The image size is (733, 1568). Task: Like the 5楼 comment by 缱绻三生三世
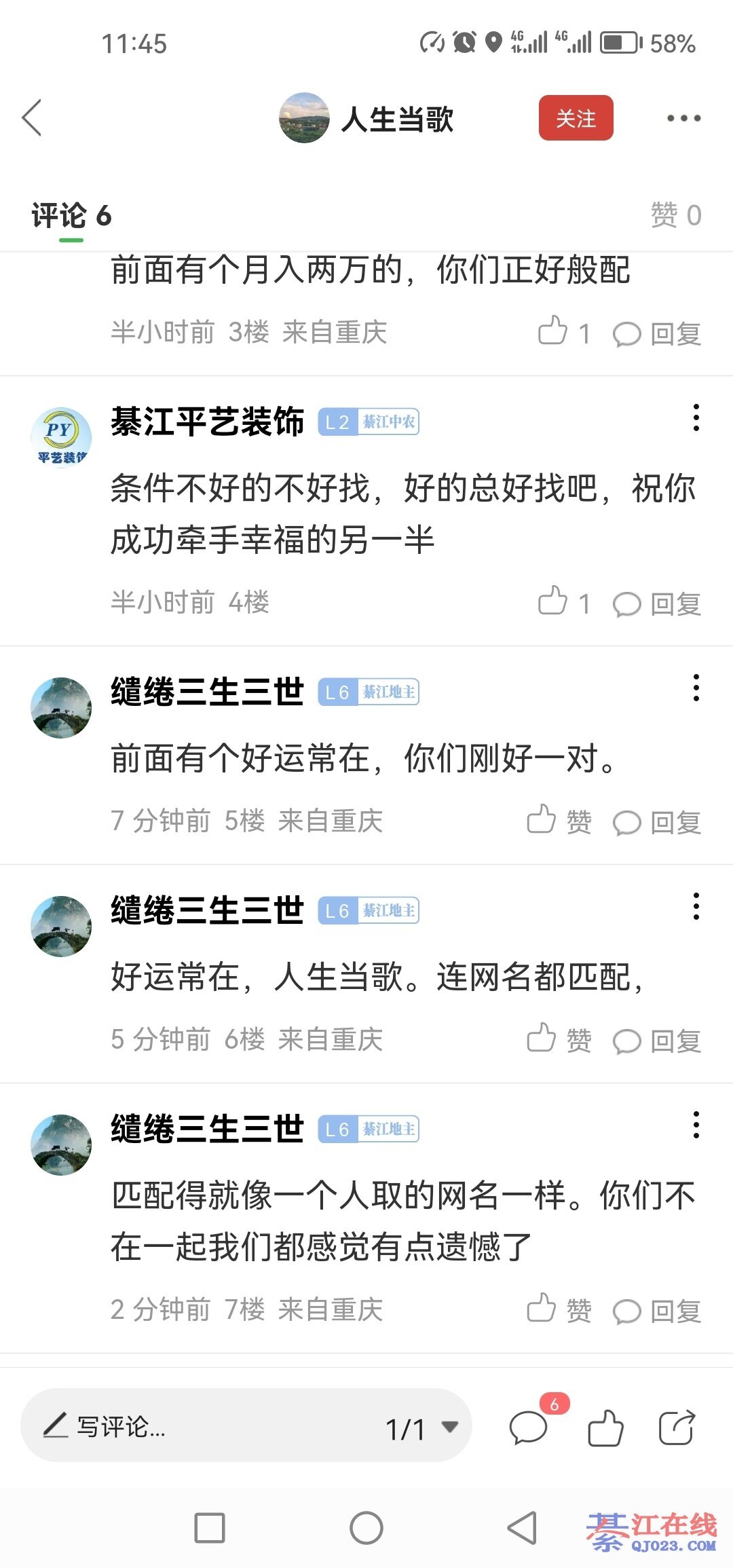[559, 821]
